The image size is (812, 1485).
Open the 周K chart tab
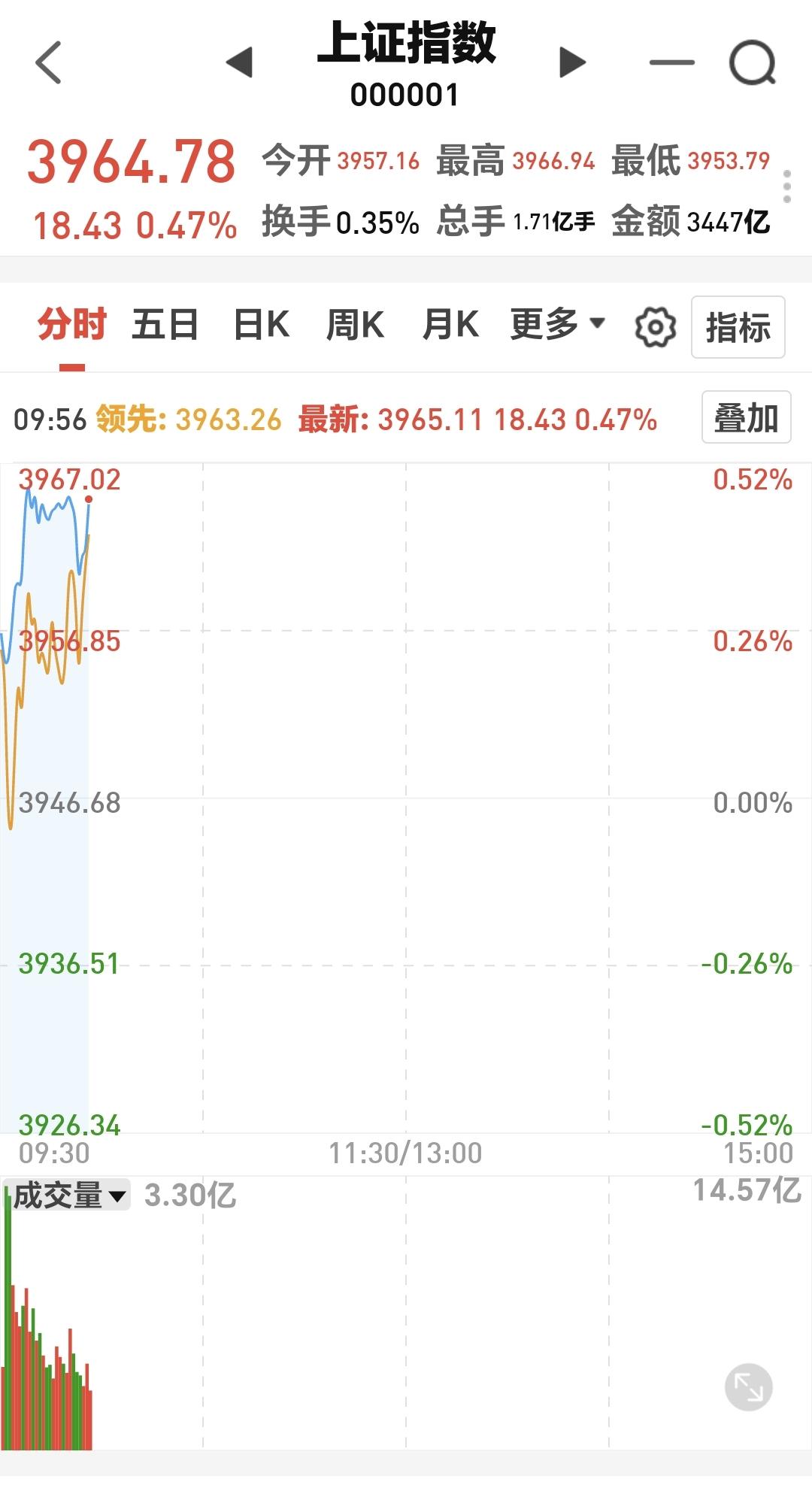[355, 326]
